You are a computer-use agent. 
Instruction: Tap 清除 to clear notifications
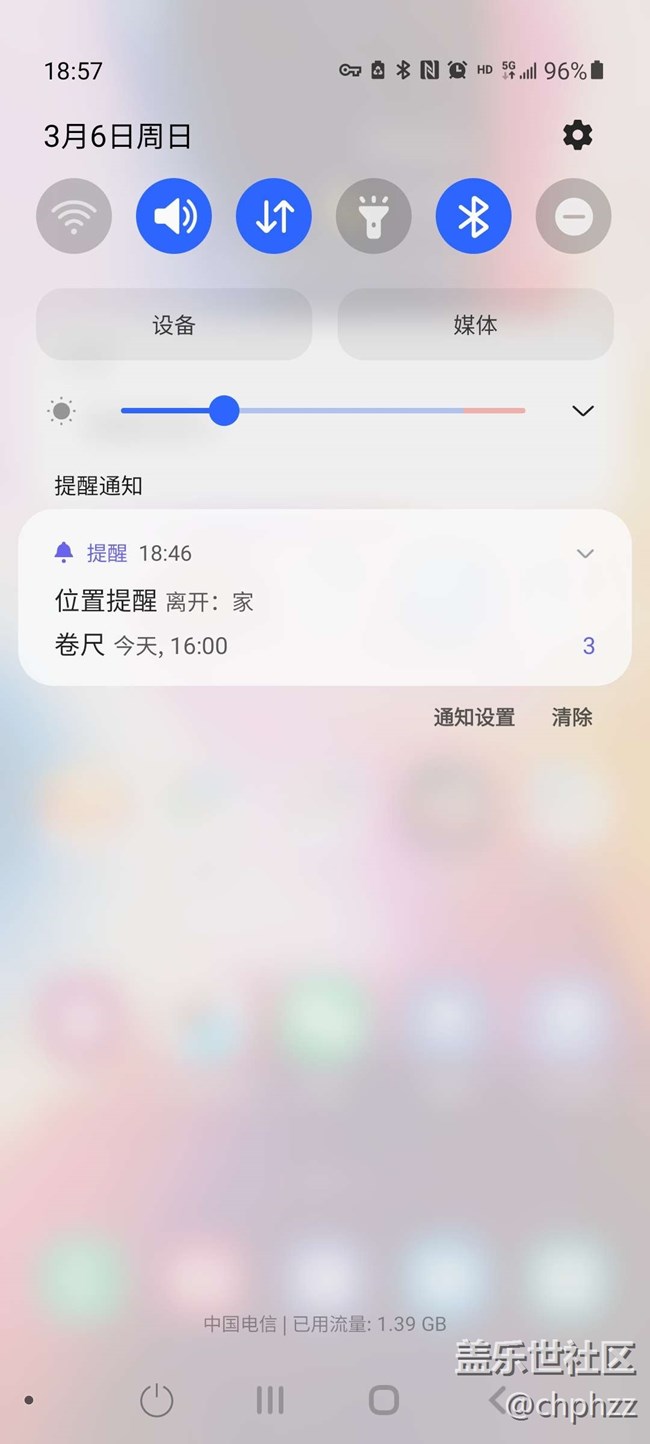(572, 717)
